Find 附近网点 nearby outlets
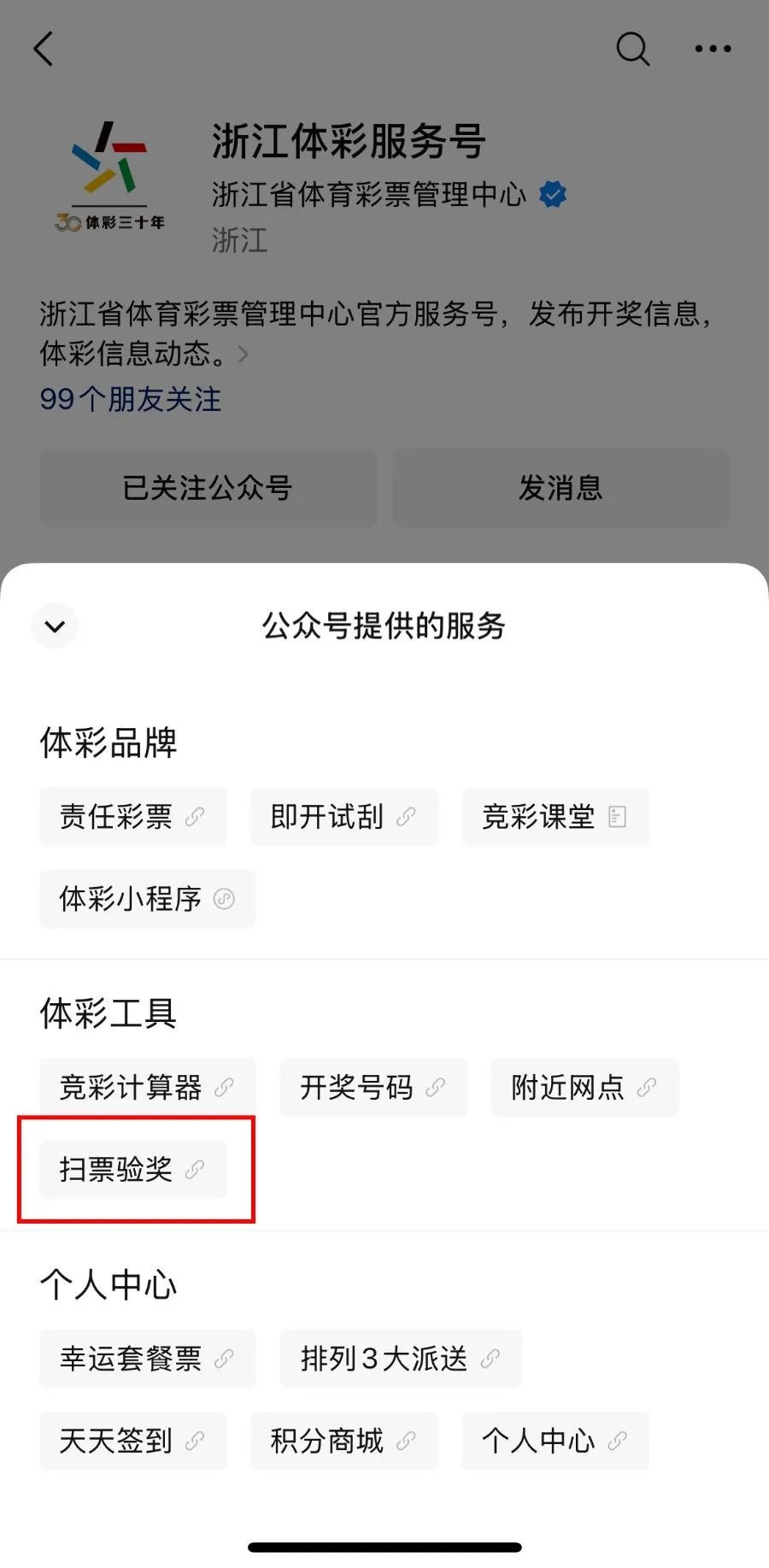Image resolution: width=769 pixels, height=1568 pixels. 584,1087
